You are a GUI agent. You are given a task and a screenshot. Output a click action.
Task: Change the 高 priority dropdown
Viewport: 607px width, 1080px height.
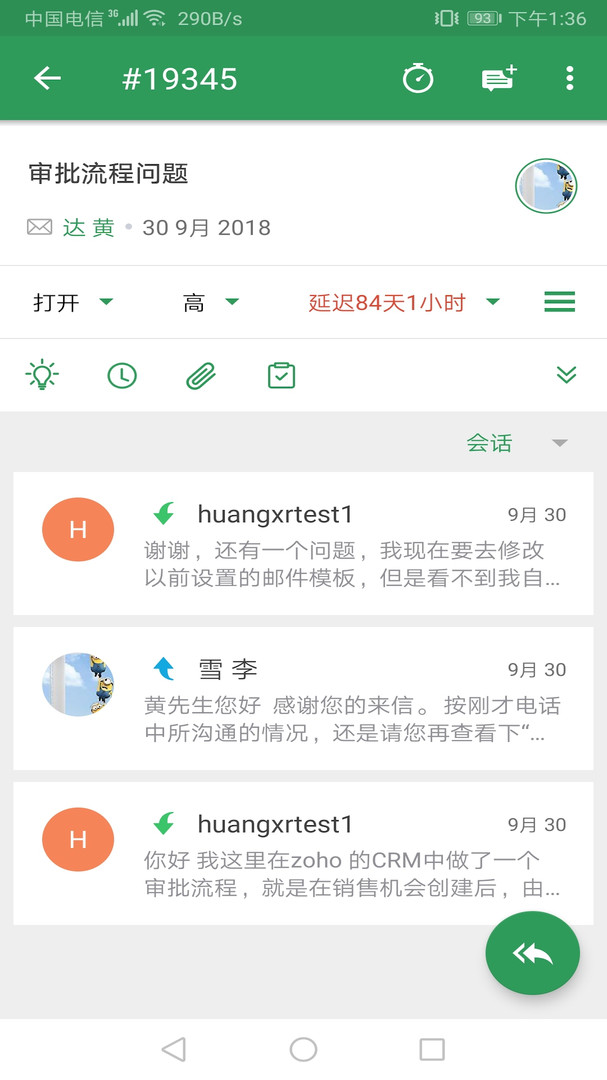[211, 303]
